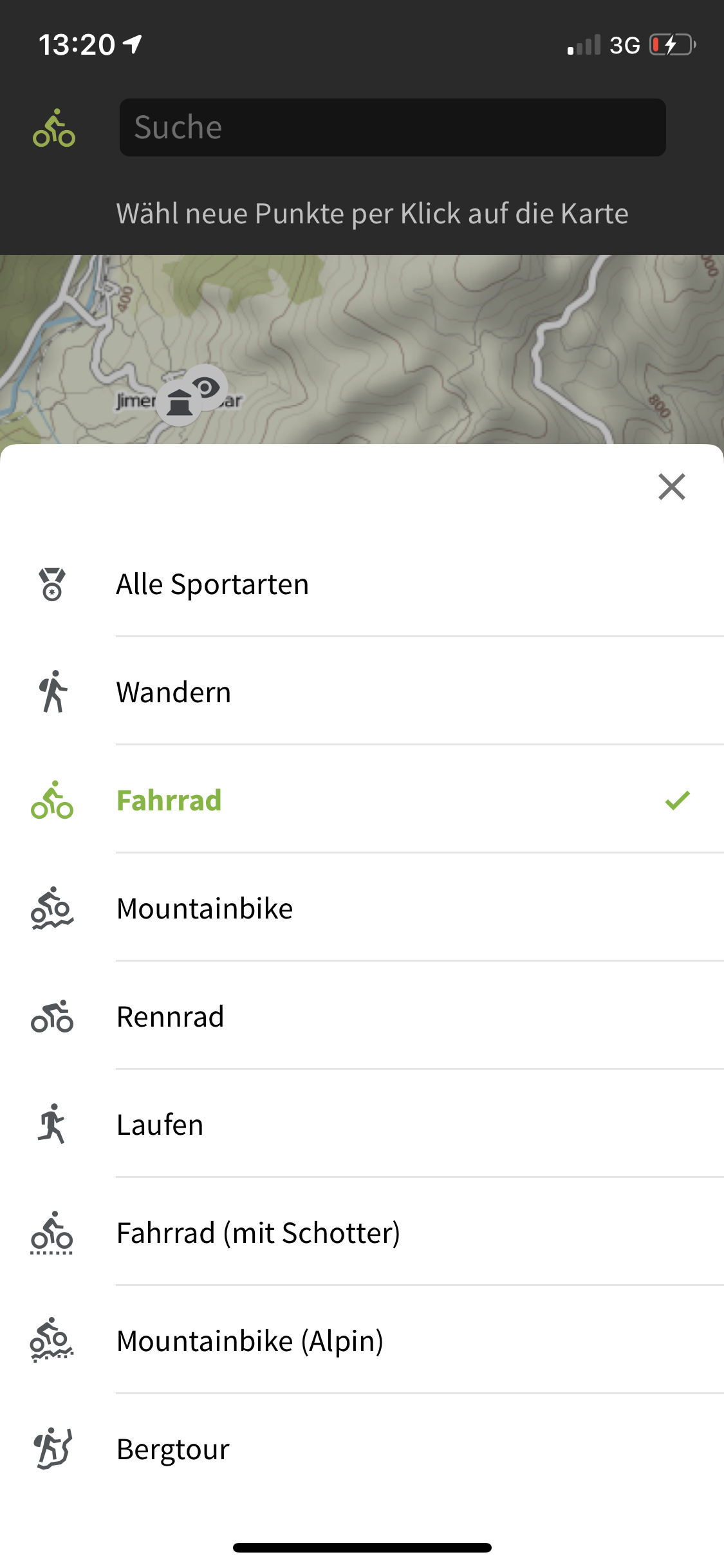This screenshot has height=1568, width=724.
Task: Select Alle Sportarten
Action: [x=362, y=584]
